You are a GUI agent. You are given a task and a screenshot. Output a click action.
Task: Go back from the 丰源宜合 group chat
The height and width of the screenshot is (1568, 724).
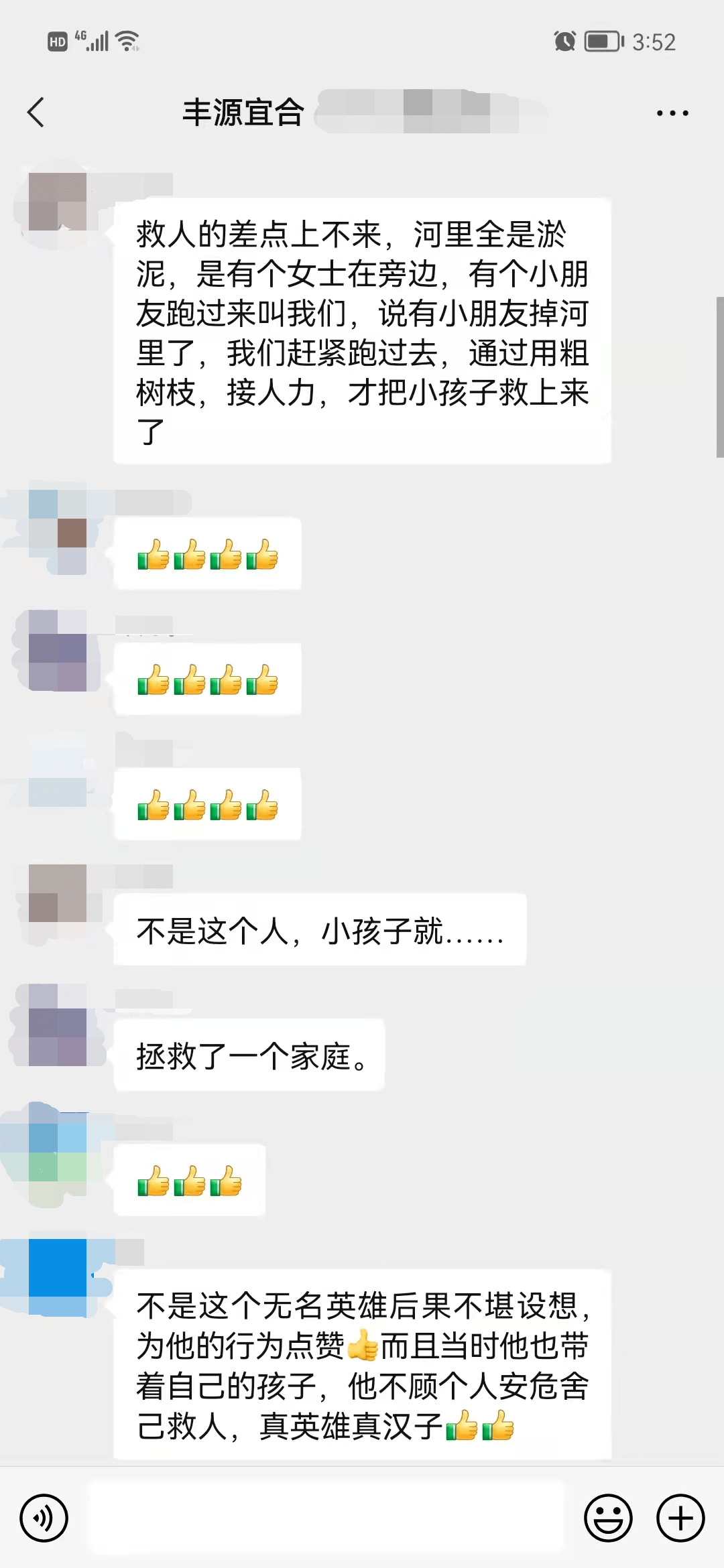coord(36,112)
